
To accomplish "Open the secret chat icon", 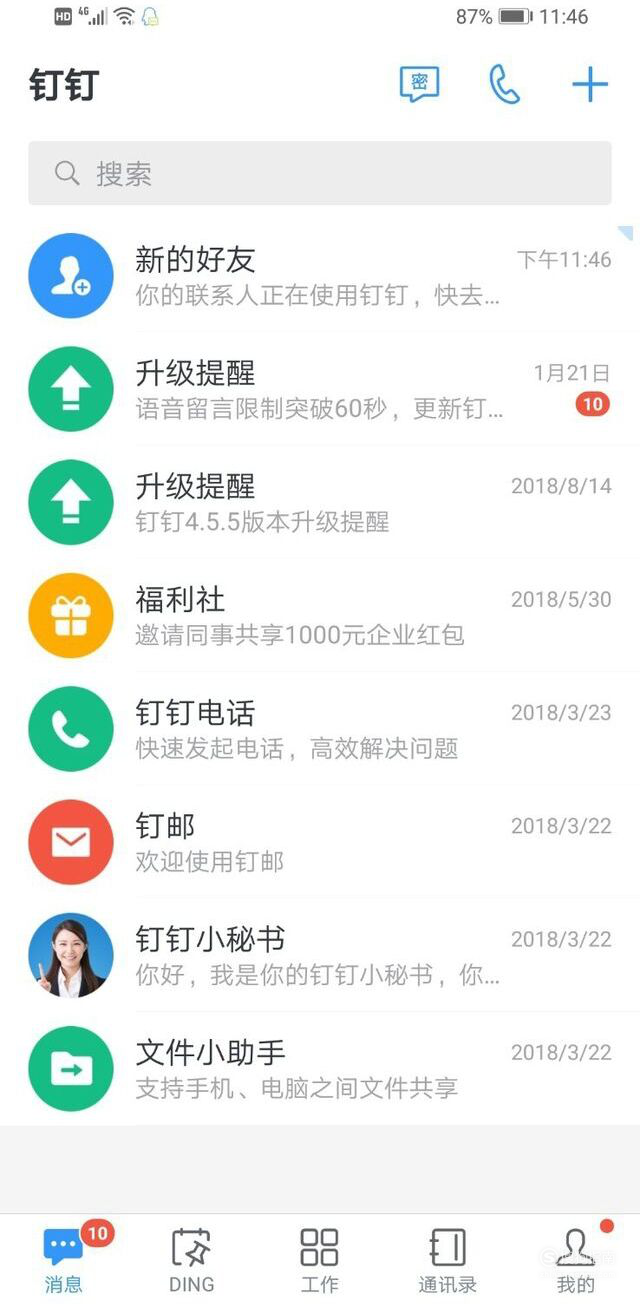I will (420, 85).
